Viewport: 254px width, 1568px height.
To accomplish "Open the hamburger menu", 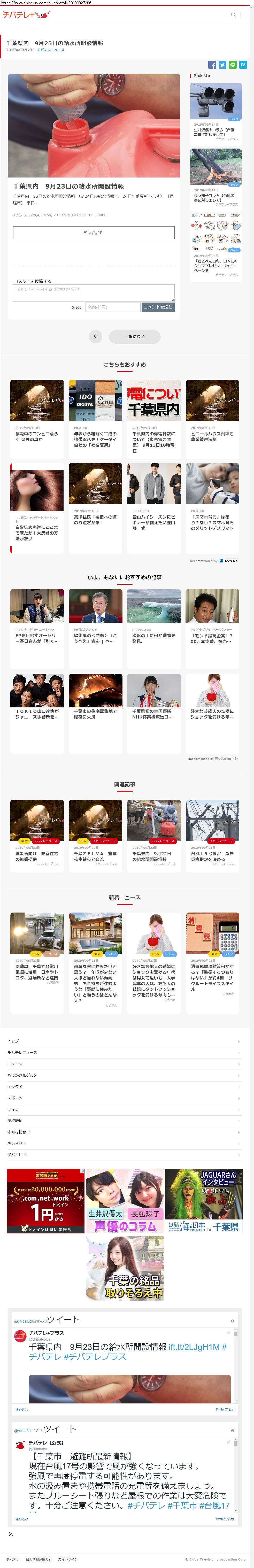I will point(243,15).
